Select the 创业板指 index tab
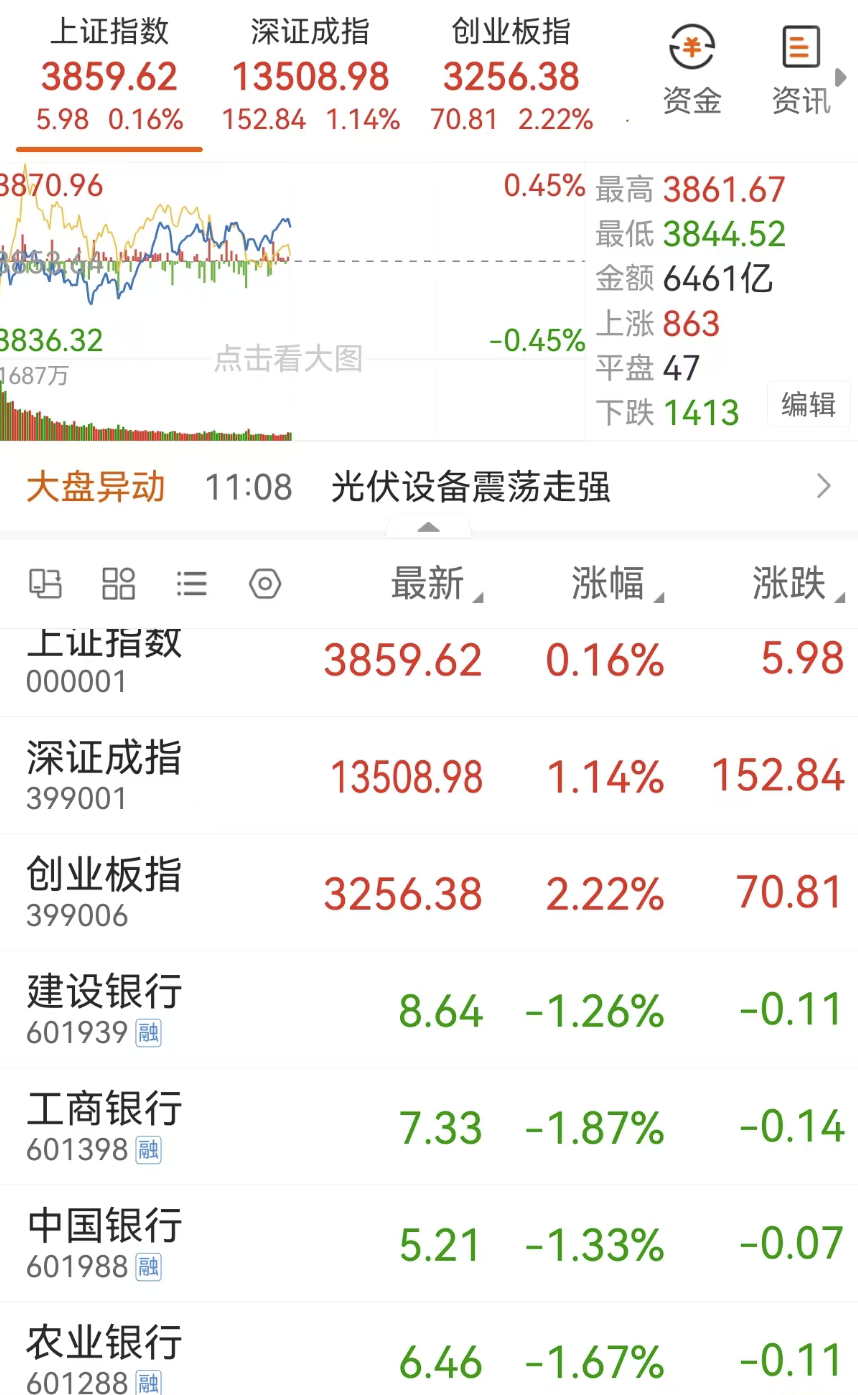This screenshot has height=1395, width=858. [511, 75]
